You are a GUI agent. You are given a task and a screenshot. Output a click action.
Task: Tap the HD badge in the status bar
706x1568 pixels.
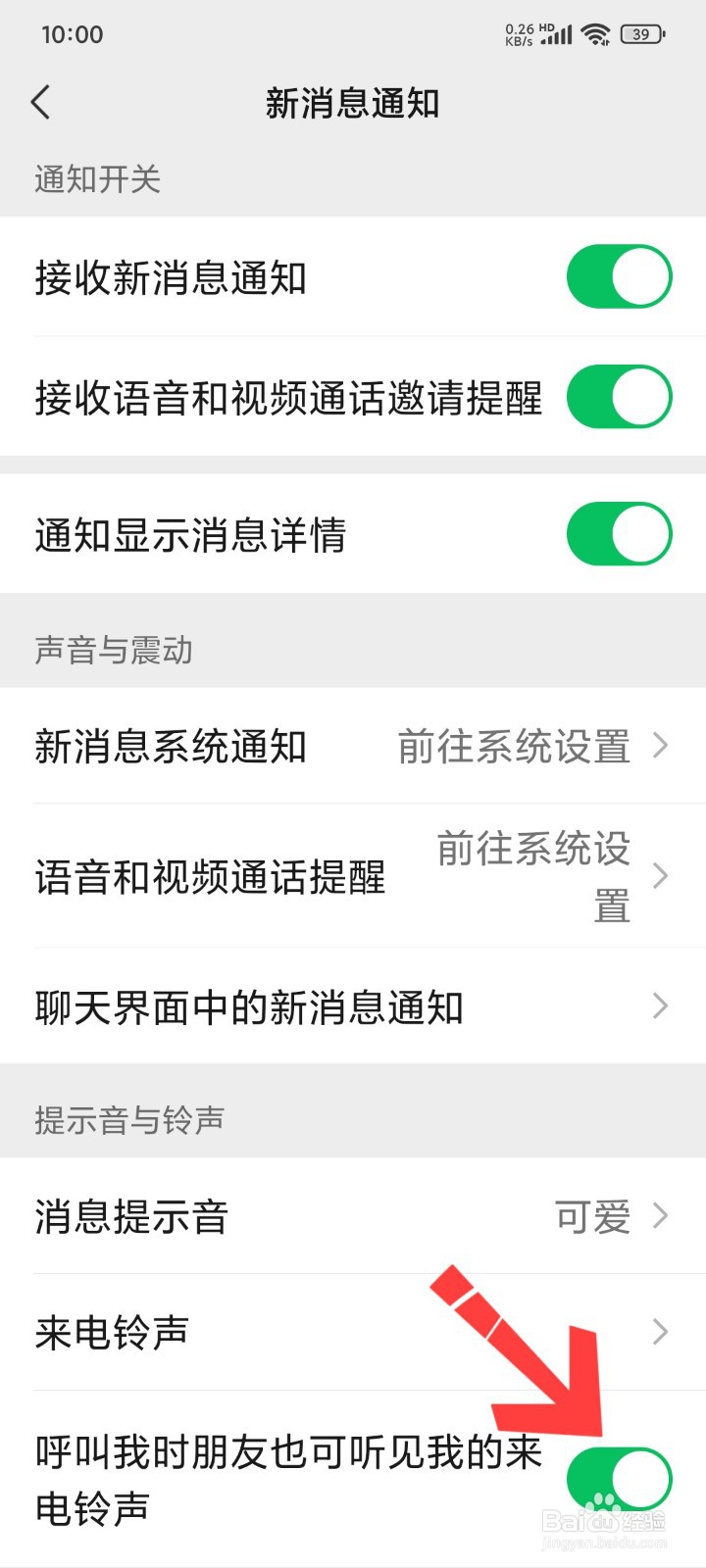(x=545, y=26)
